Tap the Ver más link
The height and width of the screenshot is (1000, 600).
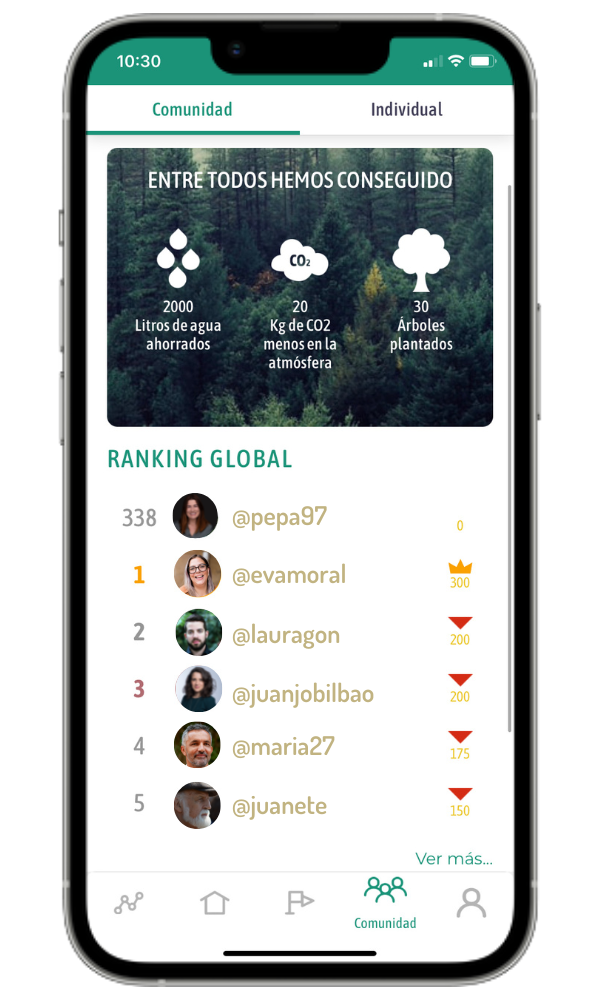coord(454,859)
